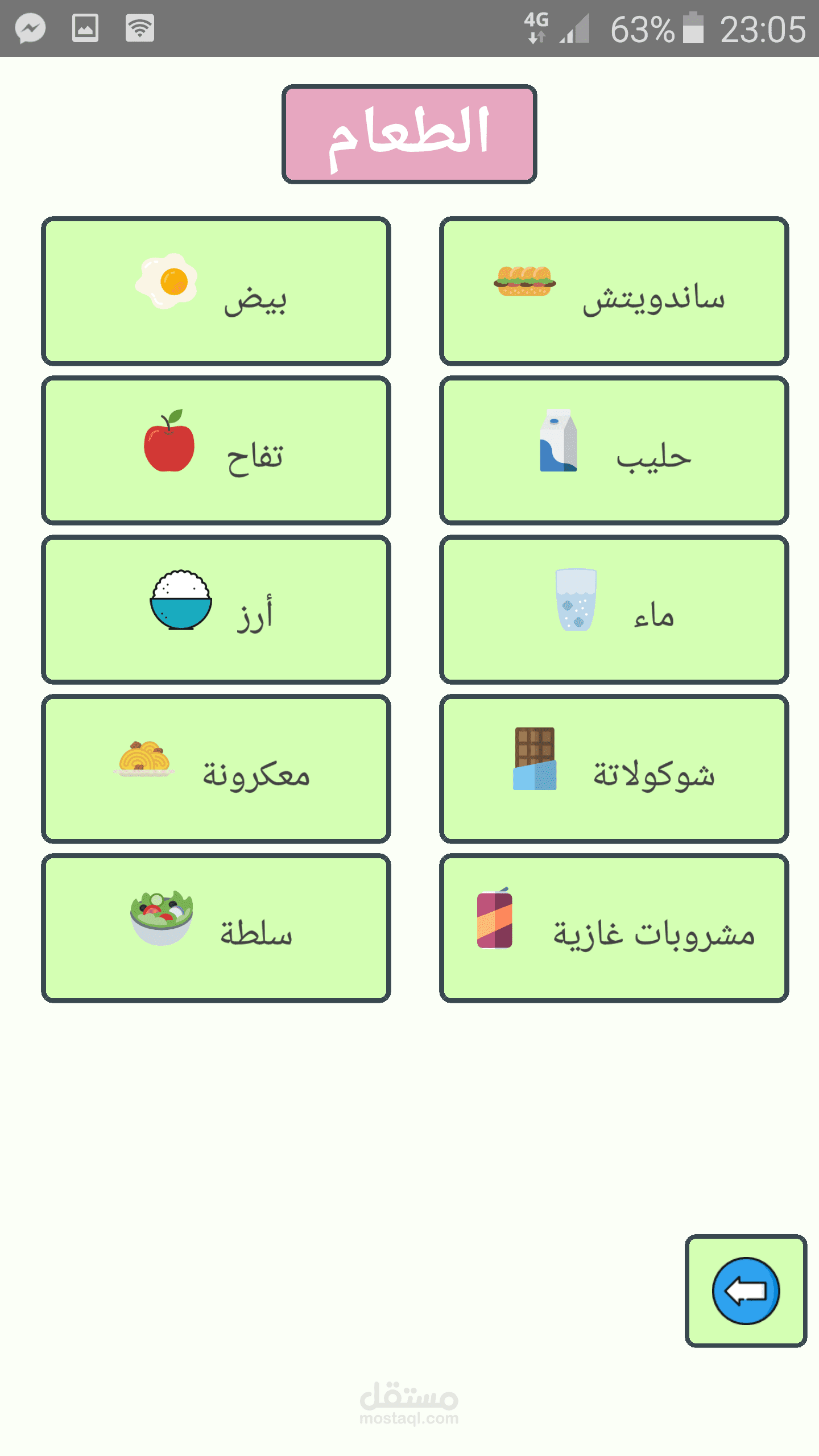This screenshot has height=1456, width=819.
Task: Select the شوكولاتة chocolate card
Action: pos(614,769)
